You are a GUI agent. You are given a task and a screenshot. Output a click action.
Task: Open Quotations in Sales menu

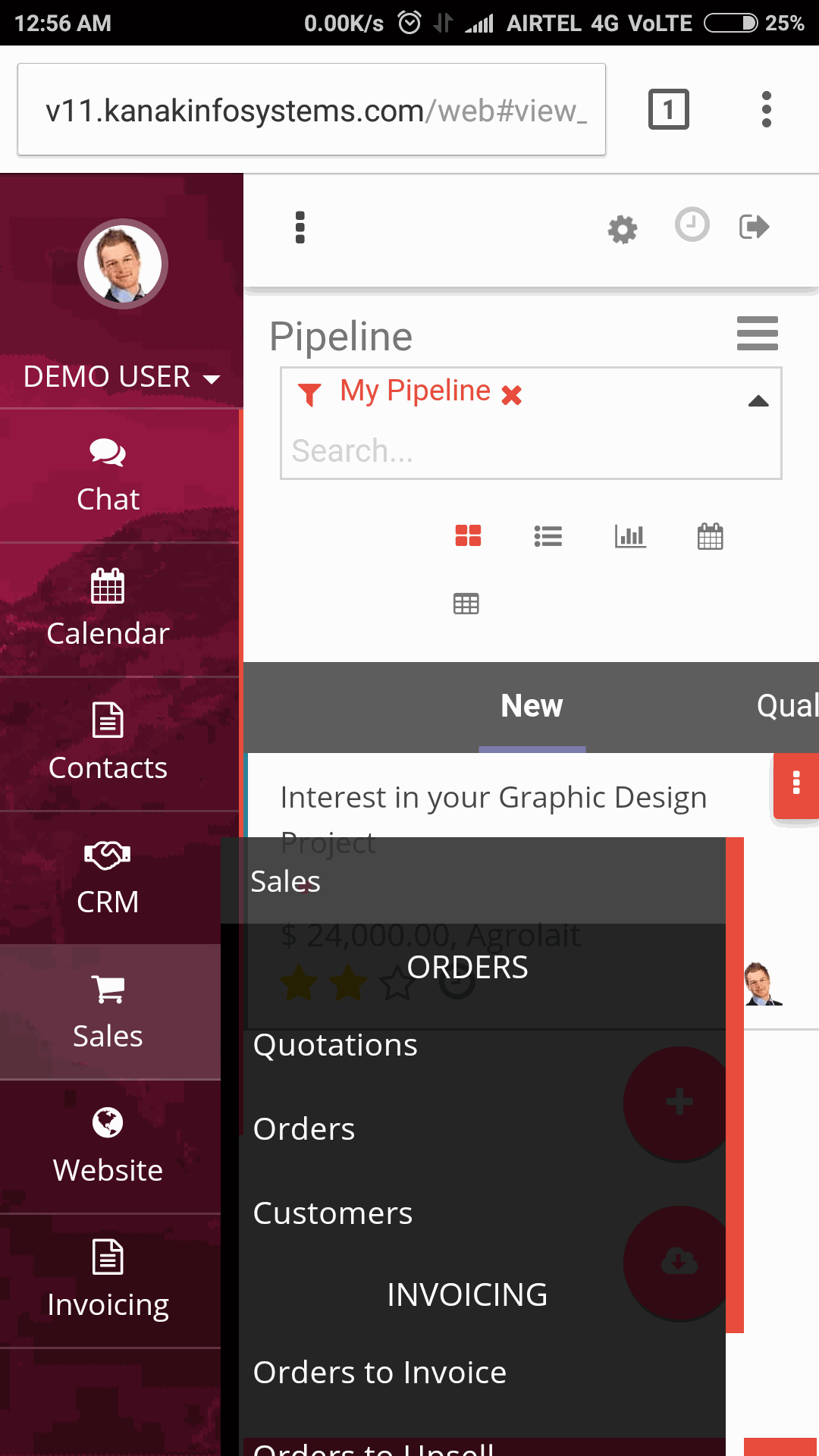[x=335, y=1045]
